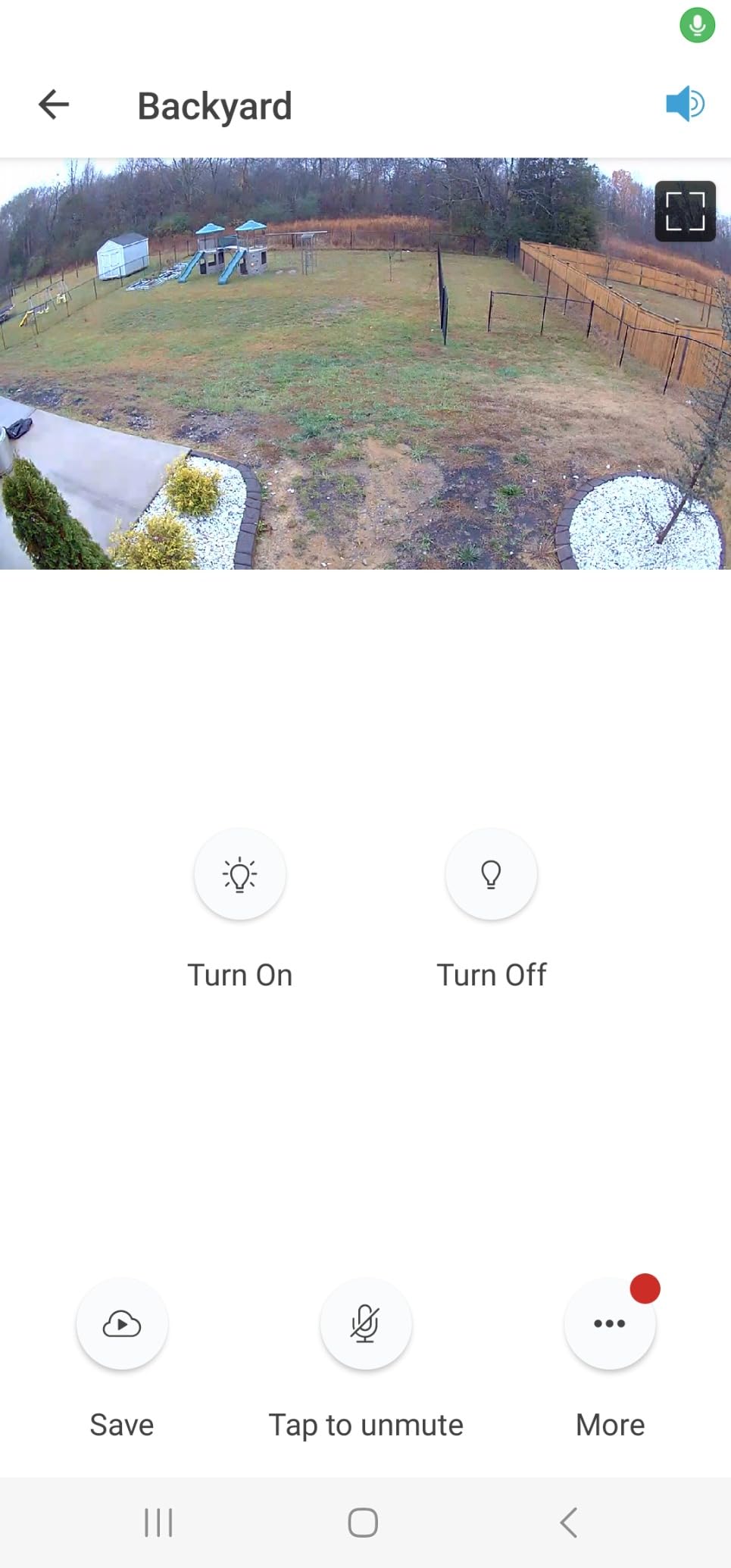Toggle the camera speaker sound
Image resolution: width=731 pixels, height=1568 pixels.
(685, 104)
